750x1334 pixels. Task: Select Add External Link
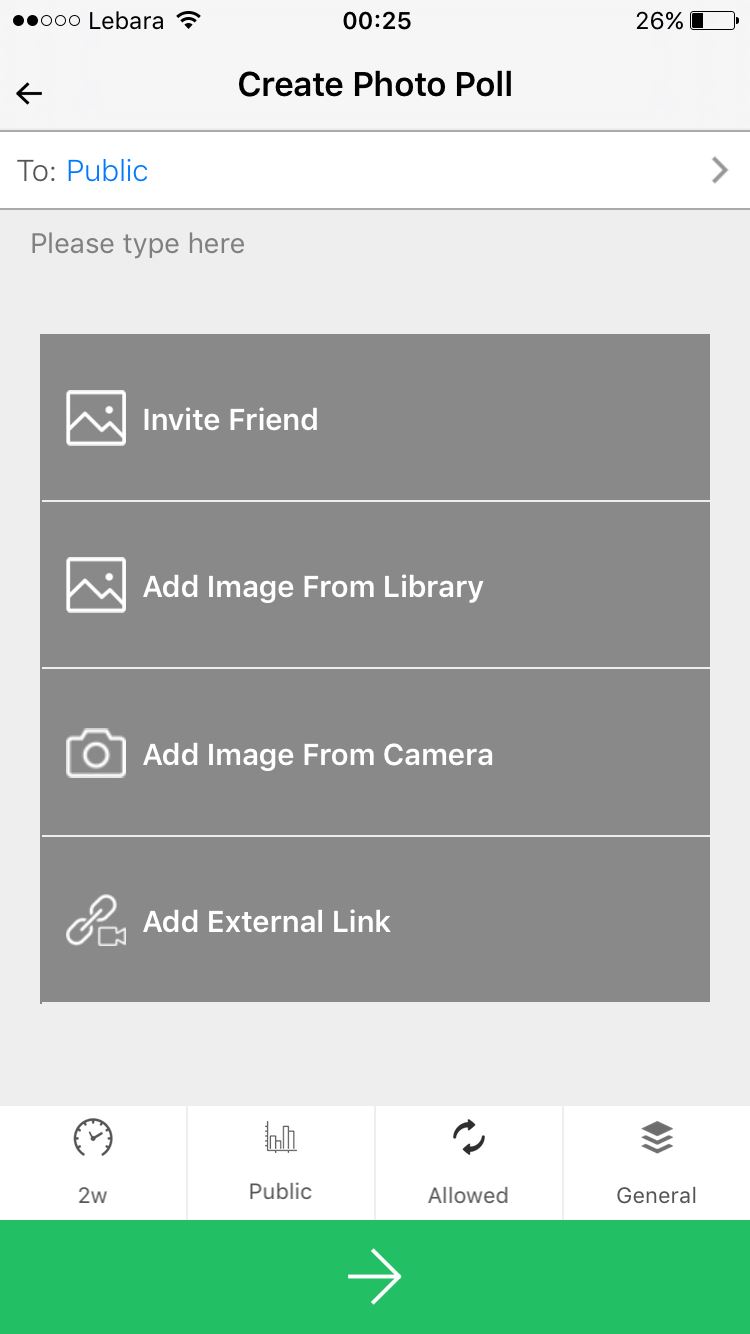375,920
